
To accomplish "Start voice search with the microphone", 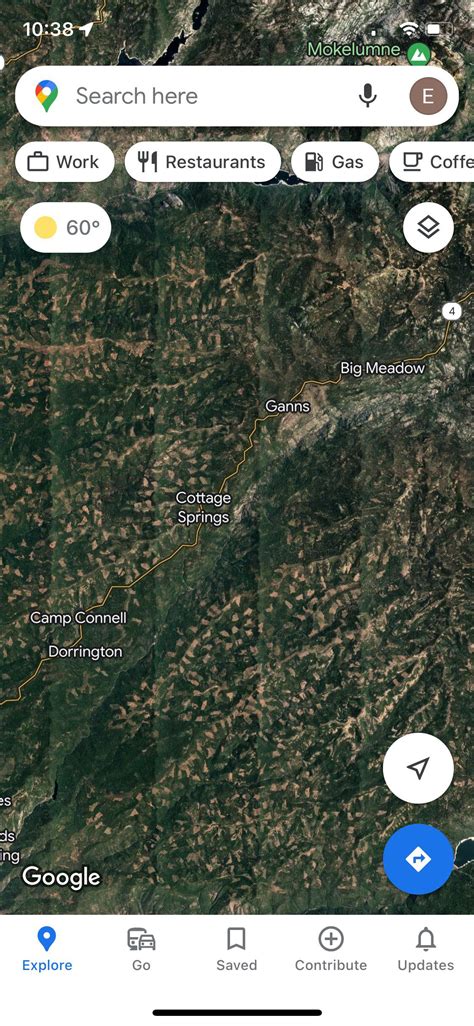I will (x=368, y=96).
